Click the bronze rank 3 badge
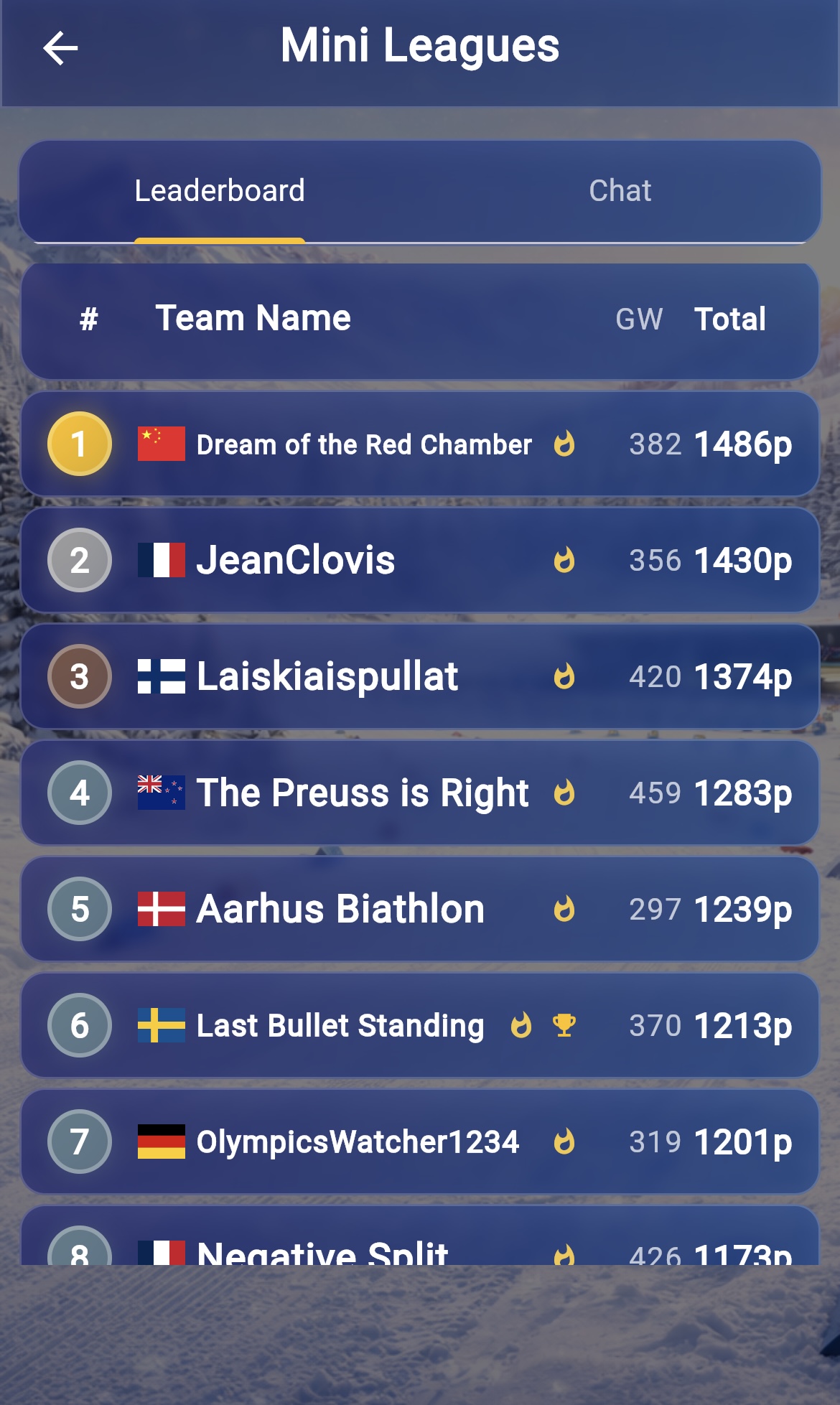840x1405 pixels. 79,676
